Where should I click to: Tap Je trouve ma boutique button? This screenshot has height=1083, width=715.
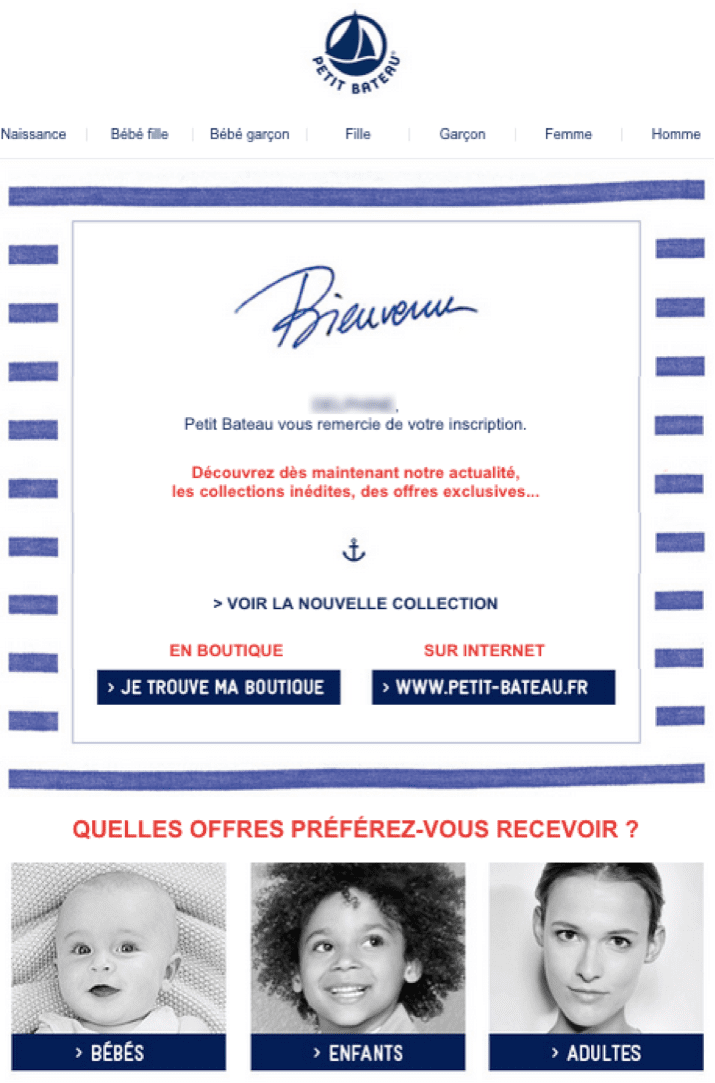218,688
